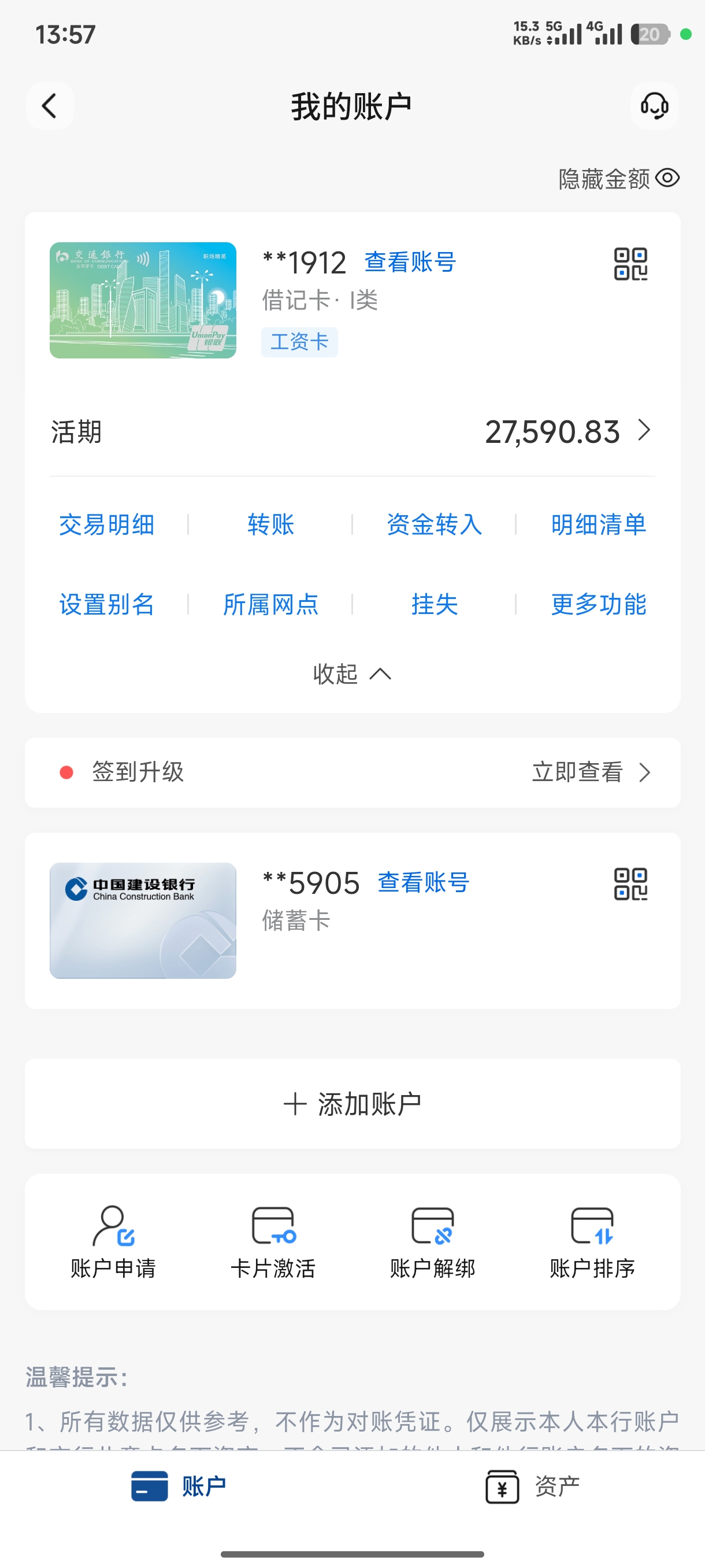Click 查看账号 for card 1912
Image resolution: width=705 pixels, height=1568 pixels.
coord(409,261)
